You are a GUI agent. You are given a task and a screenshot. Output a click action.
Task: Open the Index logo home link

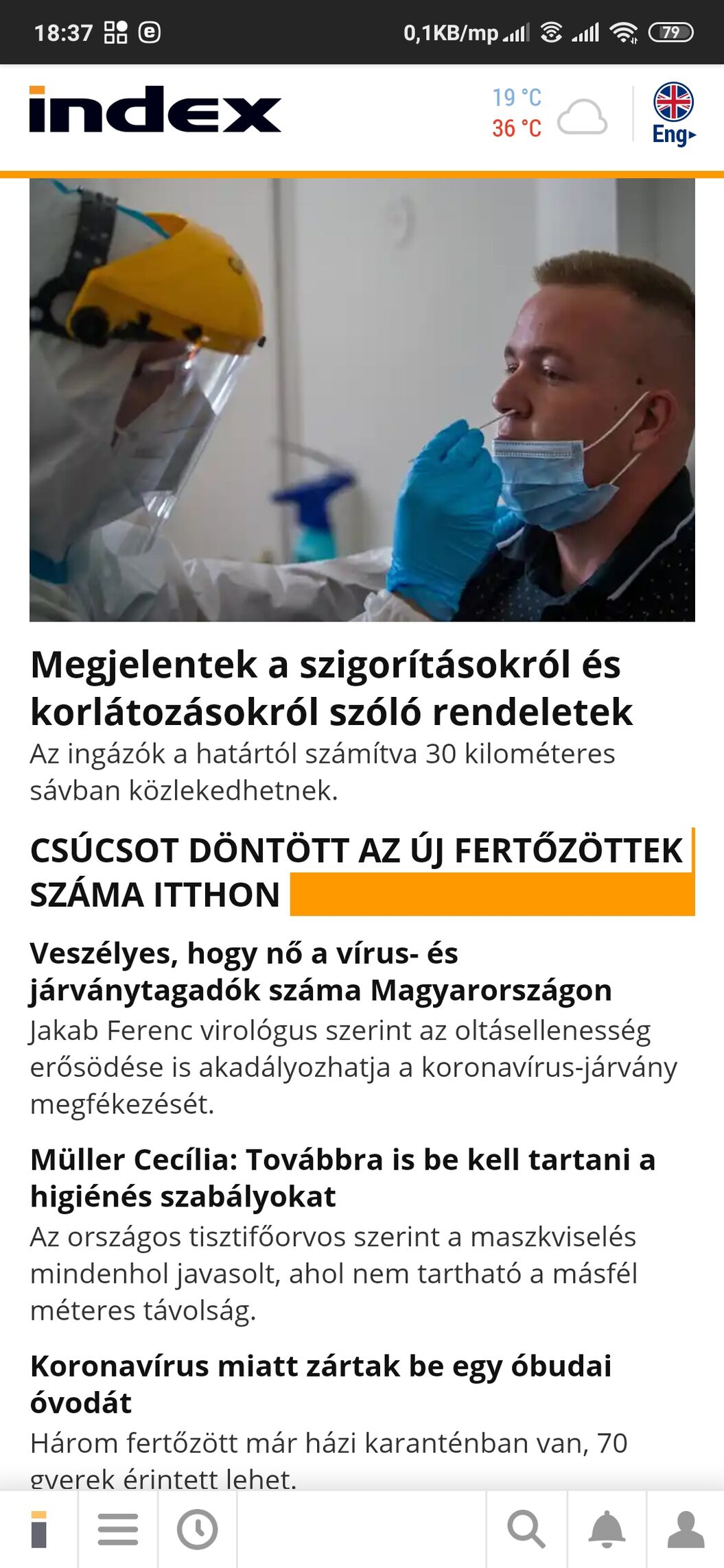click(155, 110)
